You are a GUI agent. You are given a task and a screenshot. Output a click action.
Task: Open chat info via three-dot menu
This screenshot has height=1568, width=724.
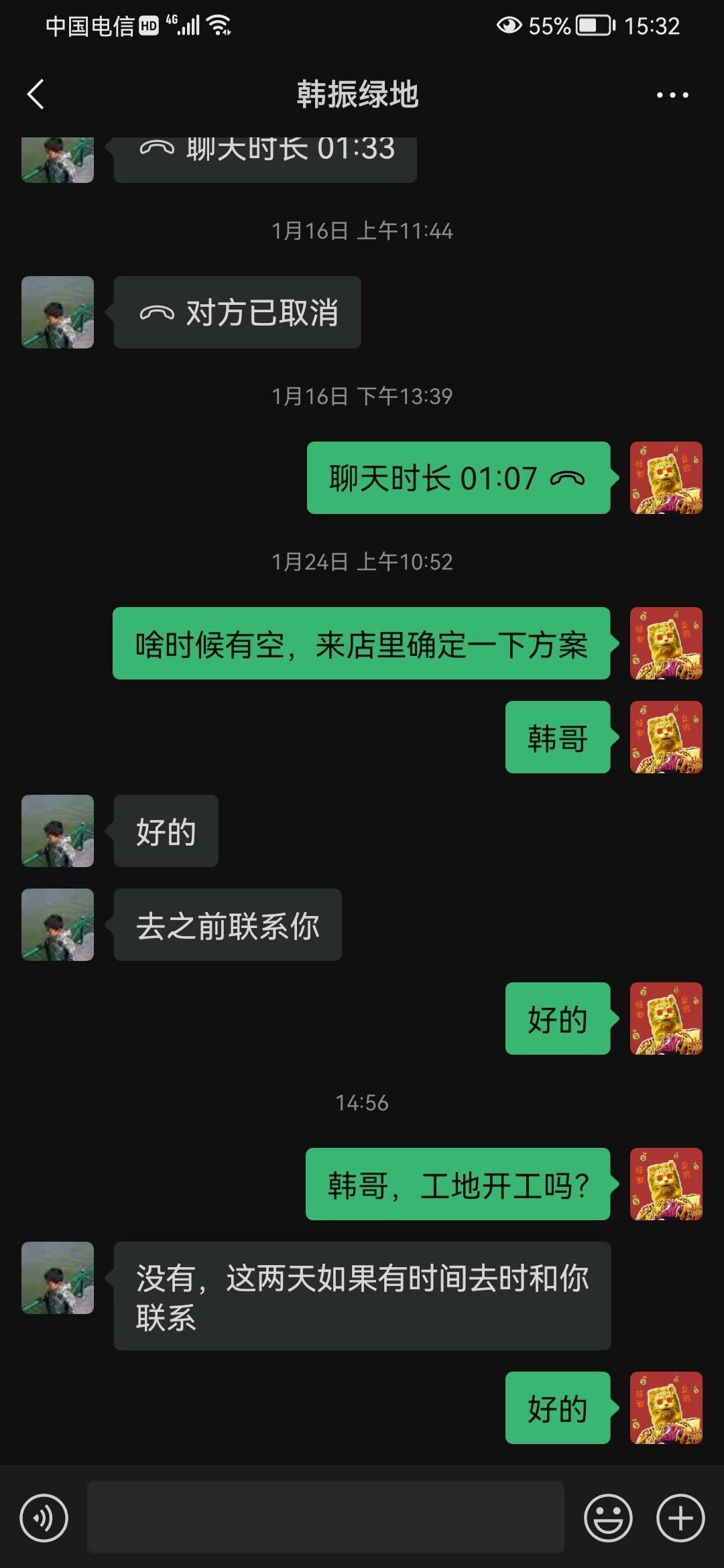(x=672, y=95)
